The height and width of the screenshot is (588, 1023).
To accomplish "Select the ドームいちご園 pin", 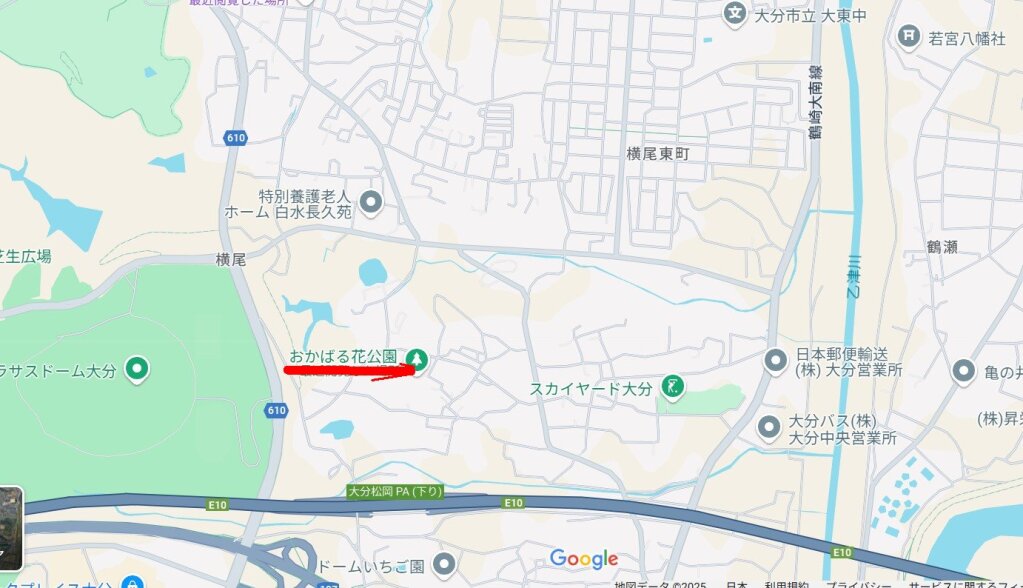I will point(444,565).
